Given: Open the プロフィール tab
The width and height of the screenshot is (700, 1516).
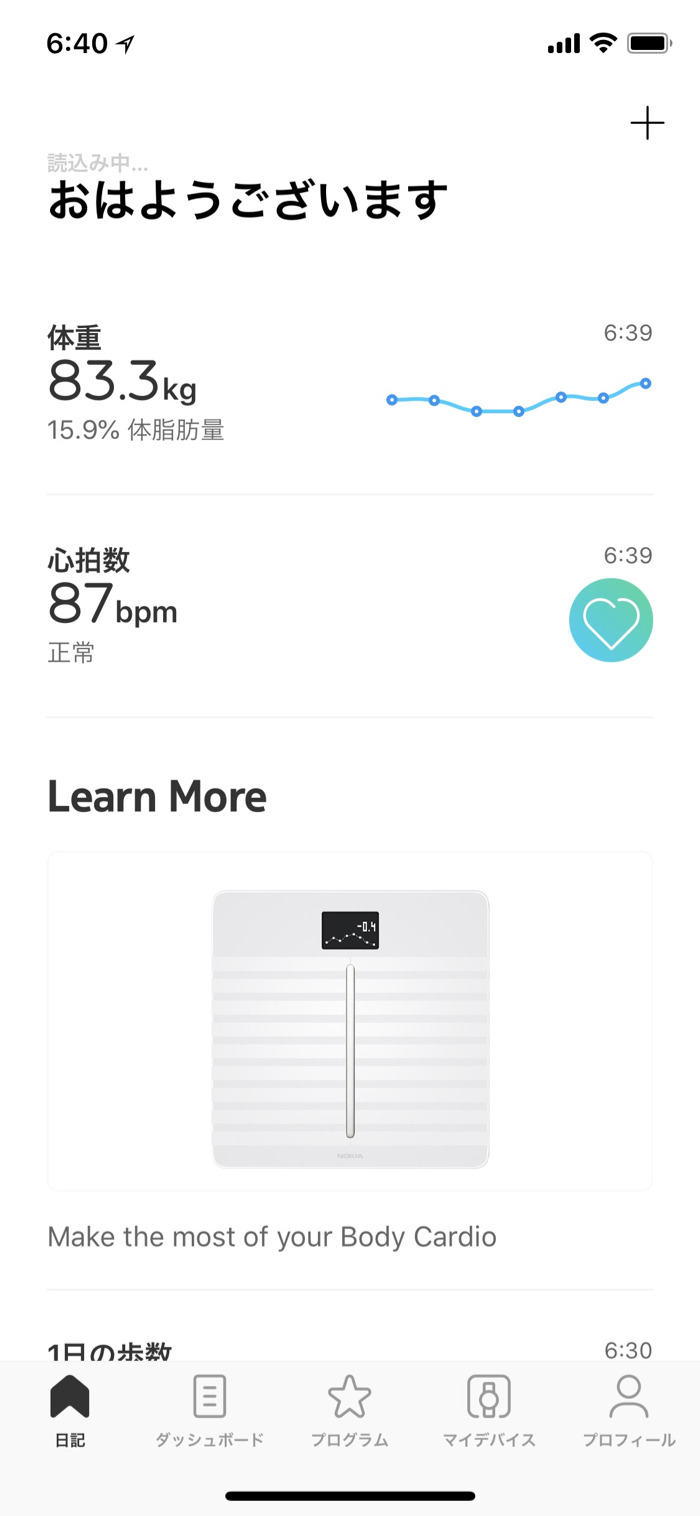Looking at the screenshot, I should coord(629,1411).
